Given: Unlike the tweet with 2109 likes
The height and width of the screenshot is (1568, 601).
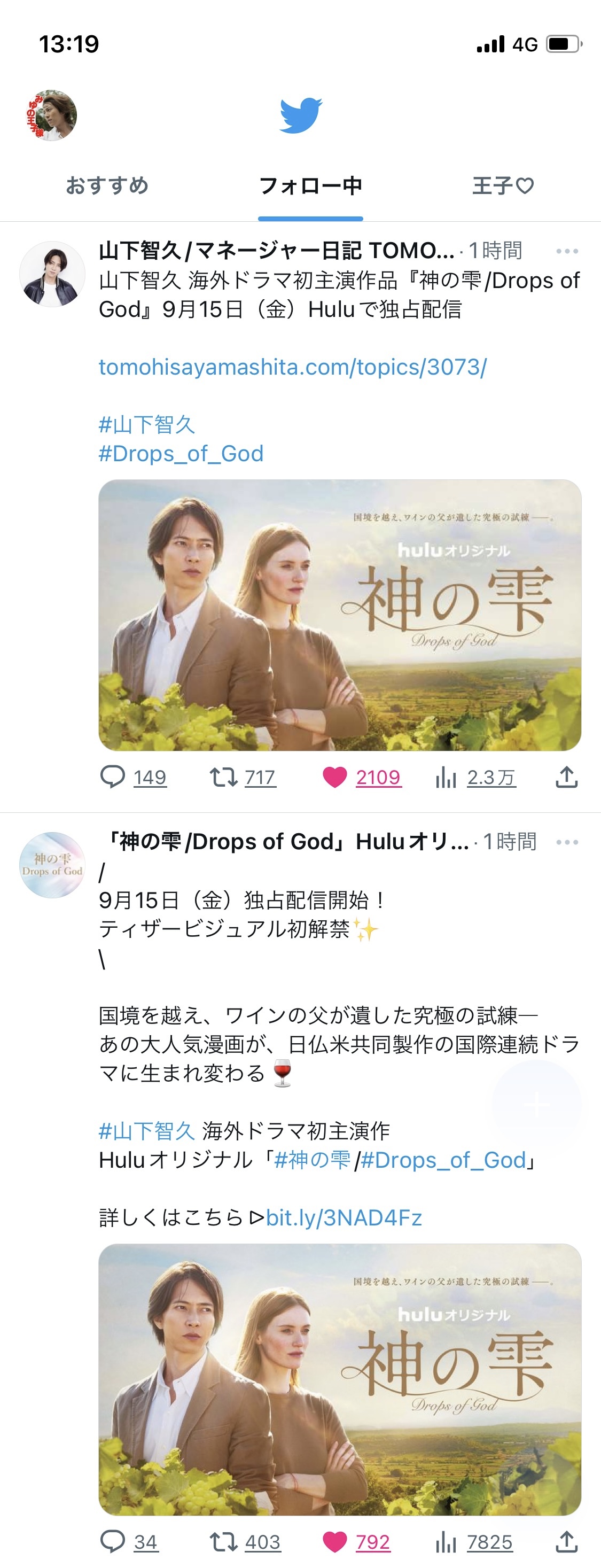Looking at the screenshot, I should click(334, 777).
